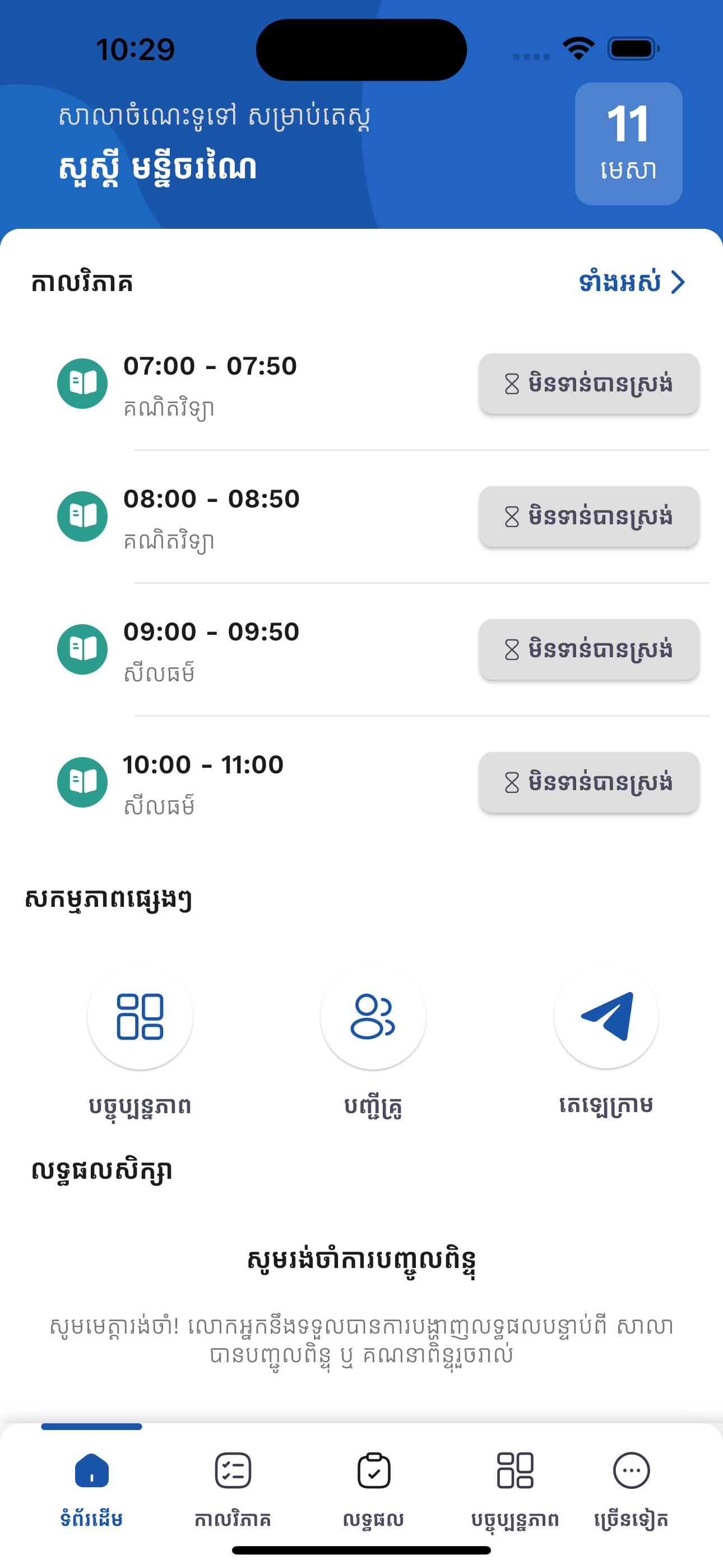This screenshot has height=1568, width=723.
Task: Open the Telegram (តេឡេក្រាម) shortcut
Action: [606, 1018]
